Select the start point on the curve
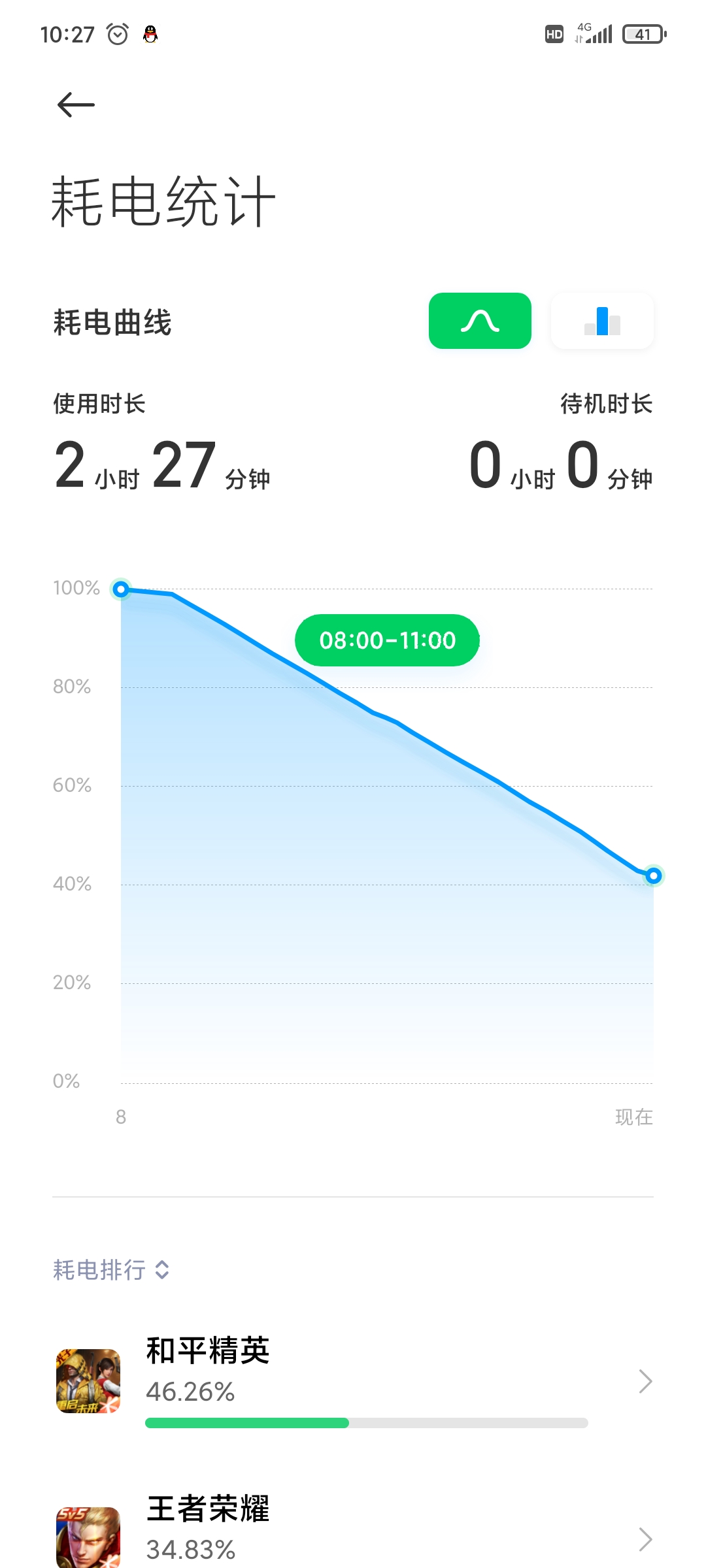 pyautogui.click(x=121, y=590)
